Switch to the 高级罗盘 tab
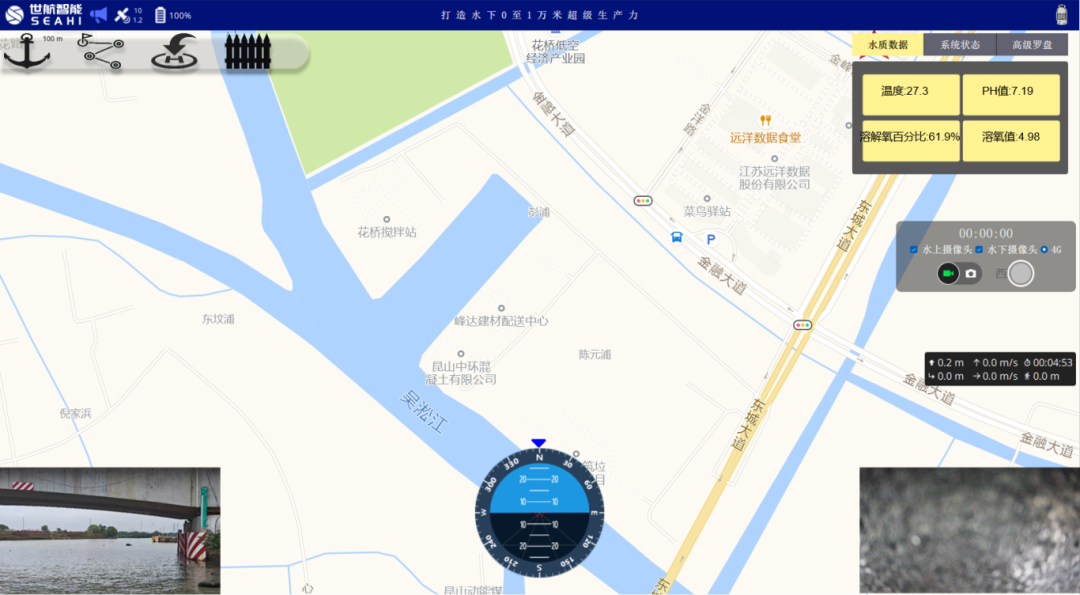 pyautogui.click(x=1032, y=45)
